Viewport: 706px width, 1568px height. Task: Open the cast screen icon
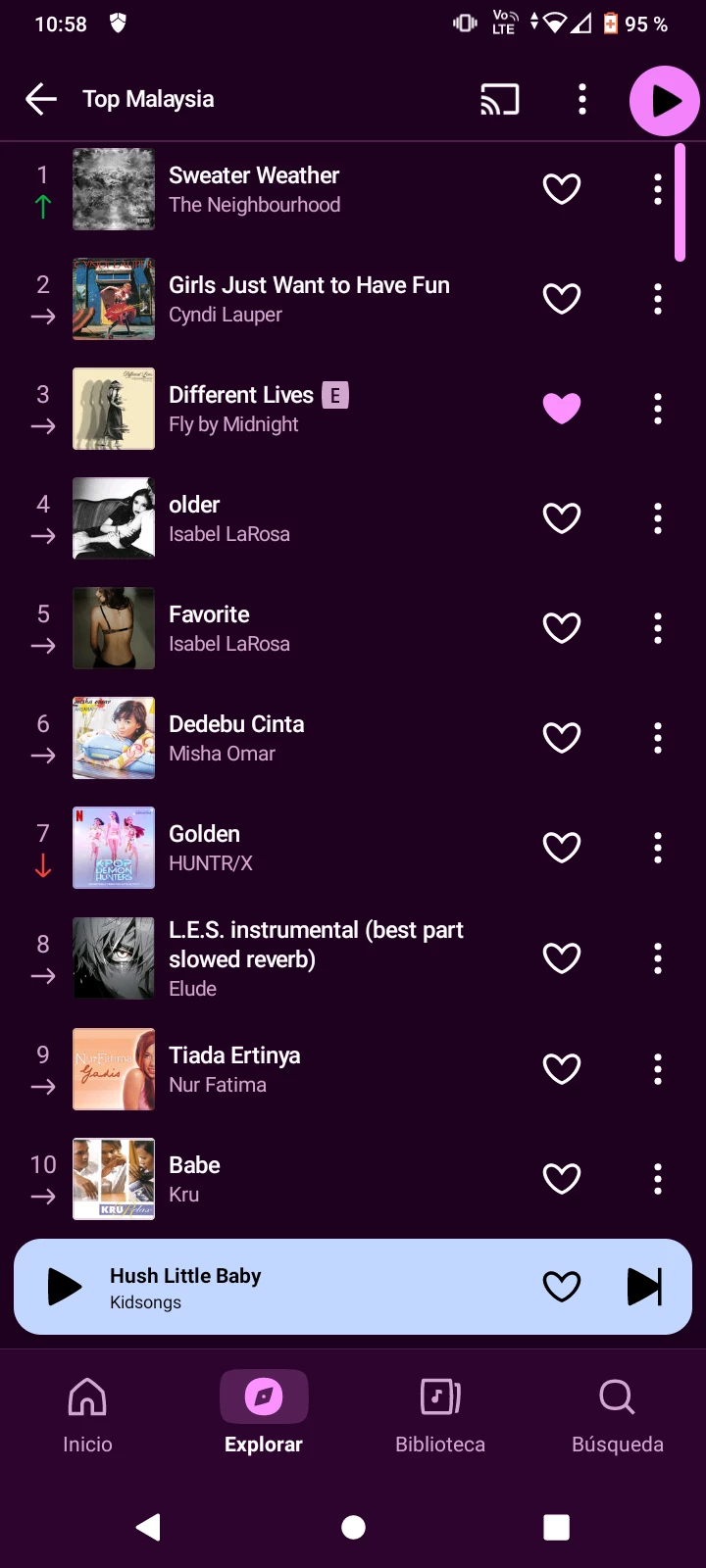(x=499, y=99)
